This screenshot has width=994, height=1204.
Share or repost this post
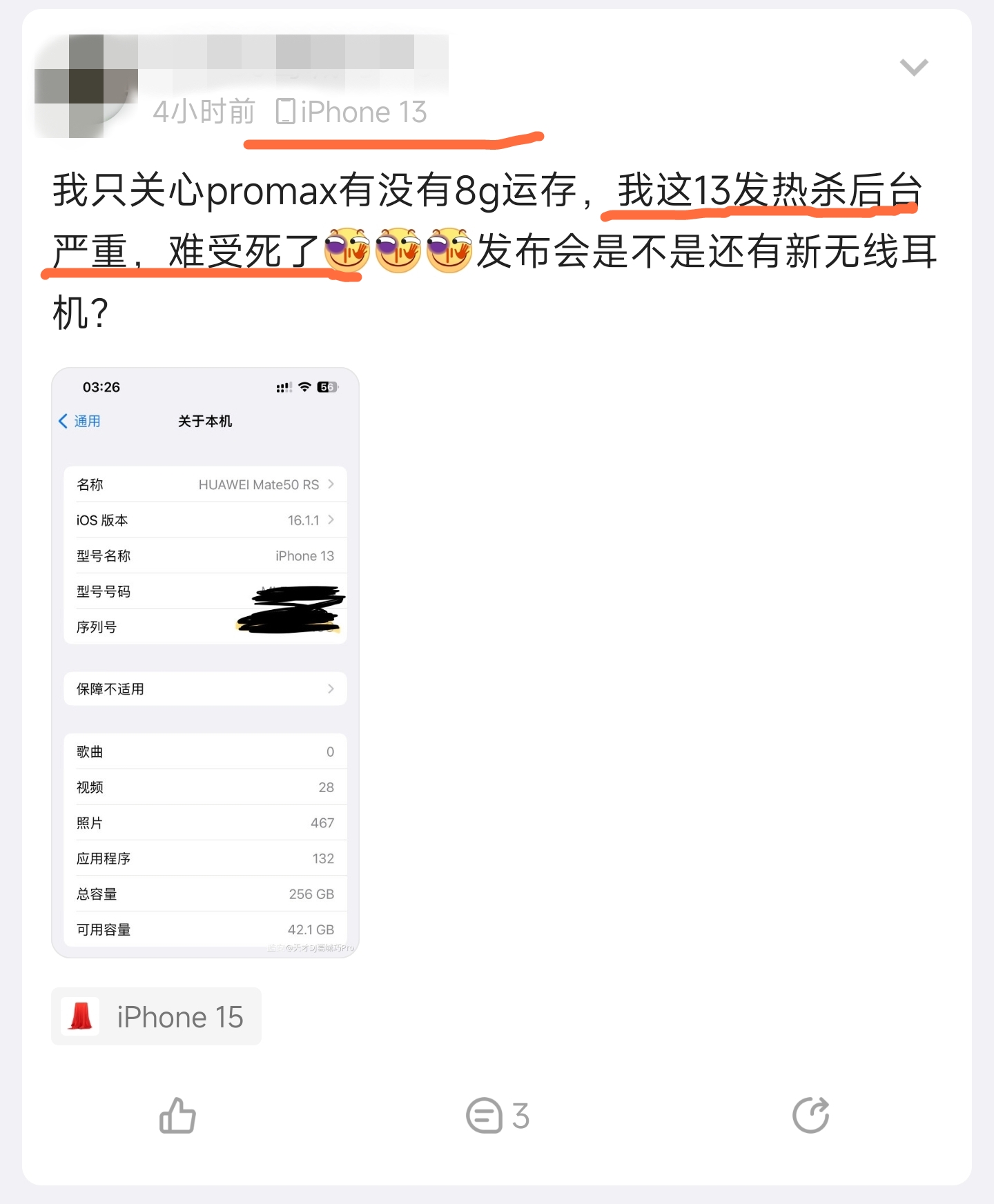point(810,1116)
